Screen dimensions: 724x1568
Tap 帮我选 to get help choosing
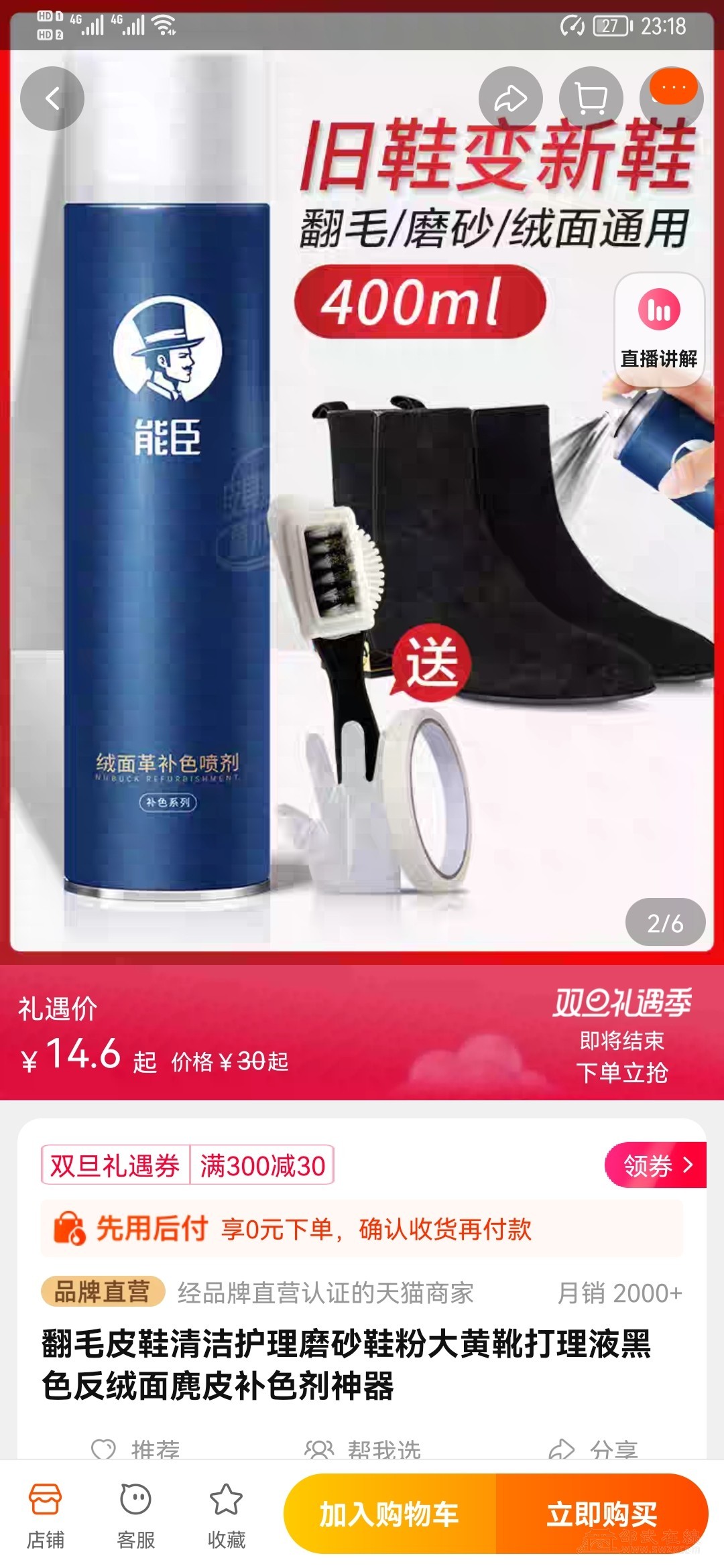pyautogui.click(x=363, y=1449)
